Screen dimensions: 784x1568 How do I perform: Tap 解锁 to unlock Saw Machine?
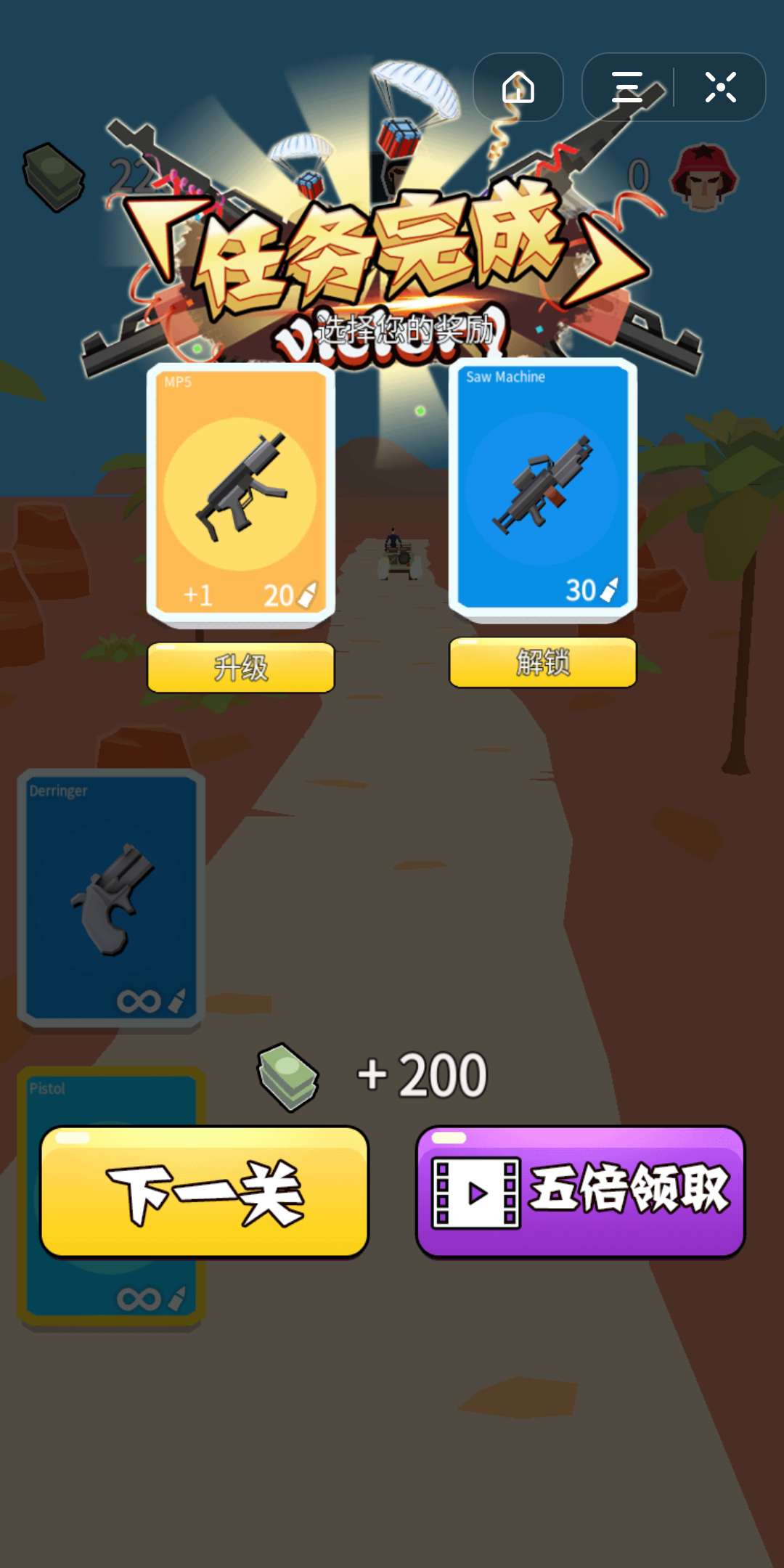tap(542, 662)
